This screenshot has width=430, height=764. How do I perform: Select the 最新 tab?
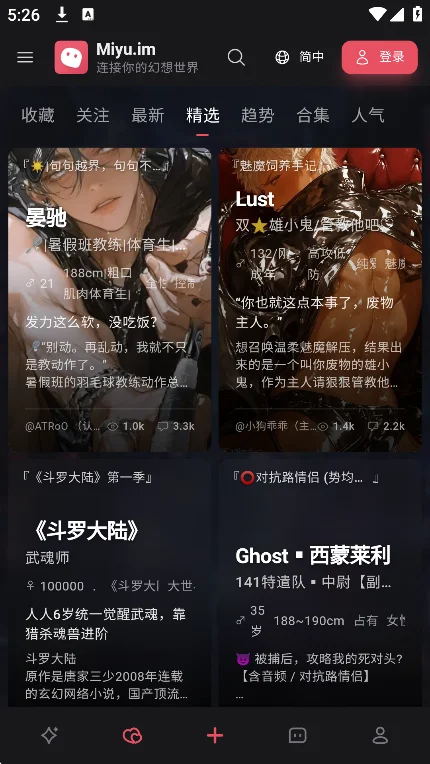pos(148,115)
